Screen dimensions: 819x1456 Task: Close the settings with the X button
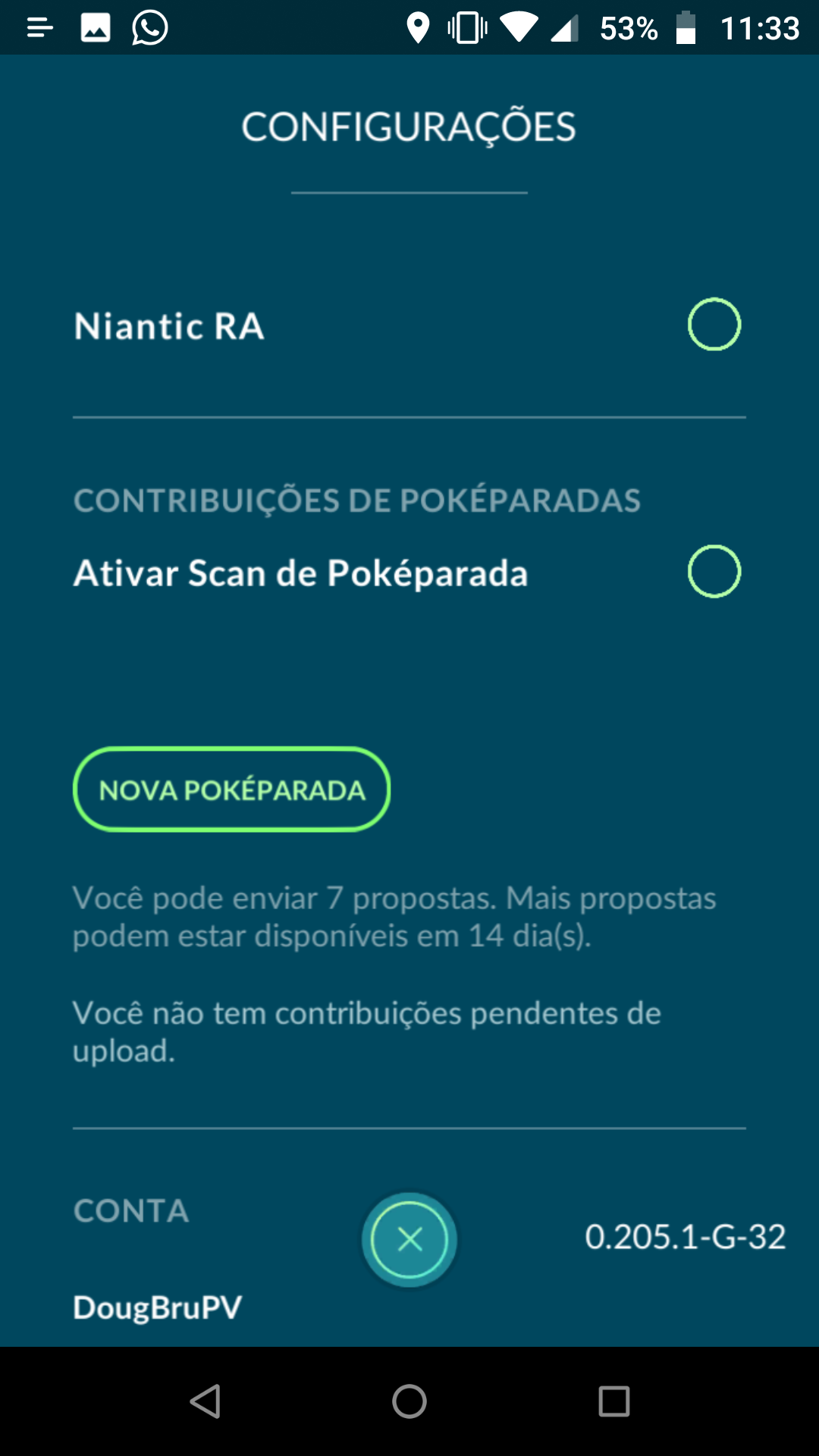coord(409,1240)
